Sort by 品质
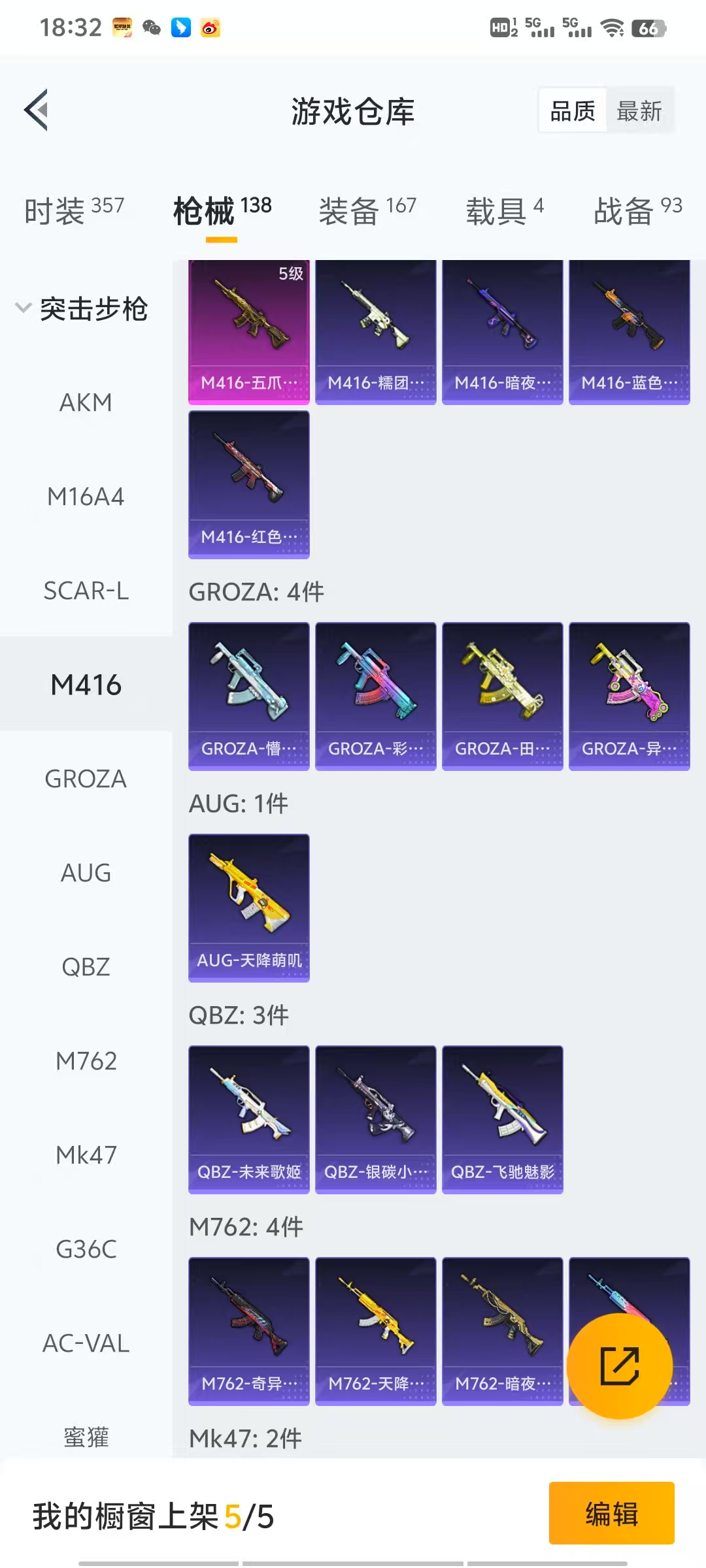 click(x=573, y=110)
